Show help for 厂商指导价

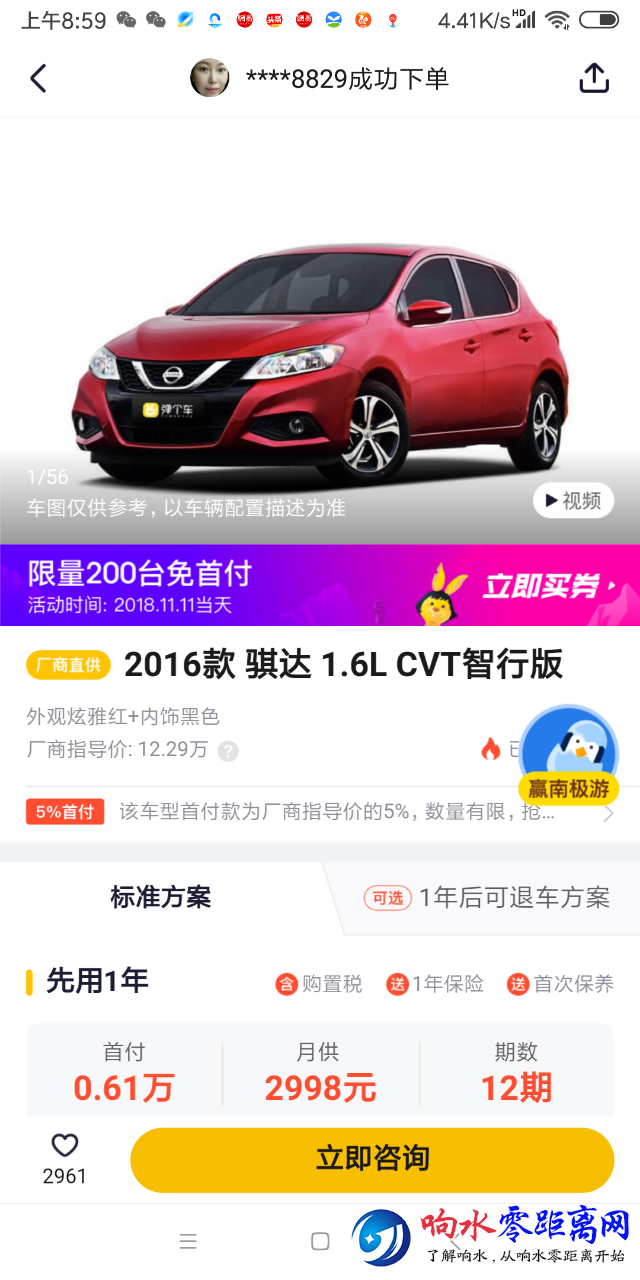228,751
